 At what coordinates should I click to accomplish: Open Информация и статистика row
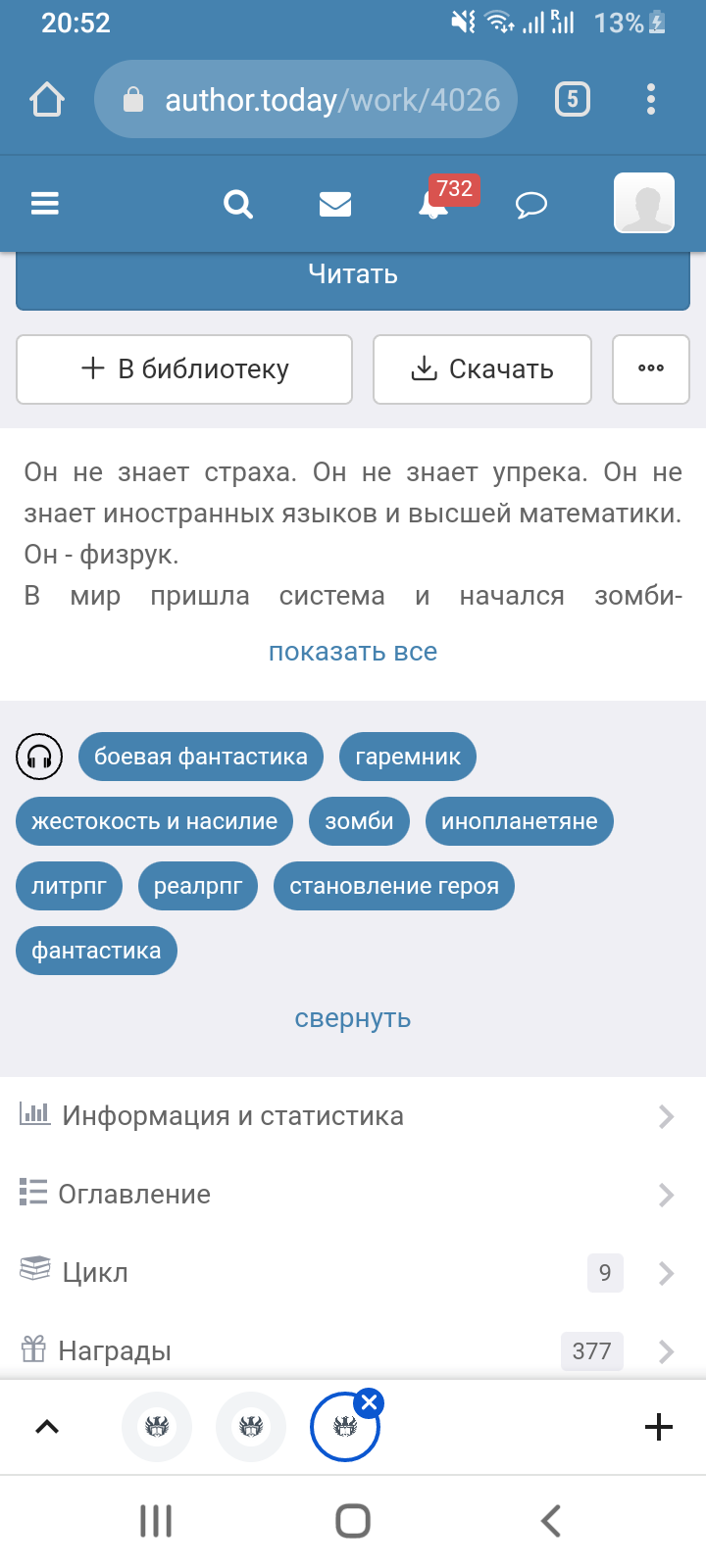[x=353, y=1116]
